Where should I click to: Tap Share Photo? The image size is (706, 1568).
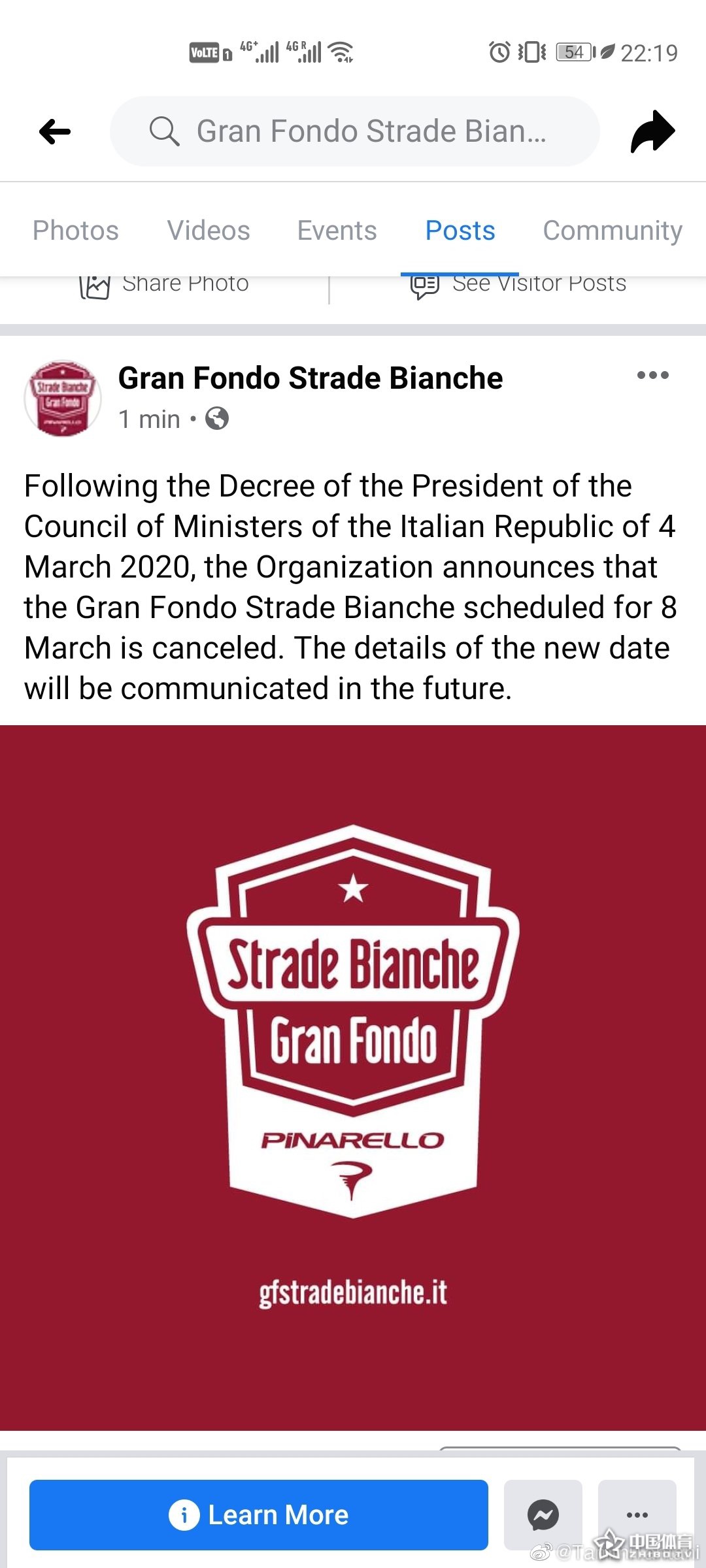(x=164, y=285)
